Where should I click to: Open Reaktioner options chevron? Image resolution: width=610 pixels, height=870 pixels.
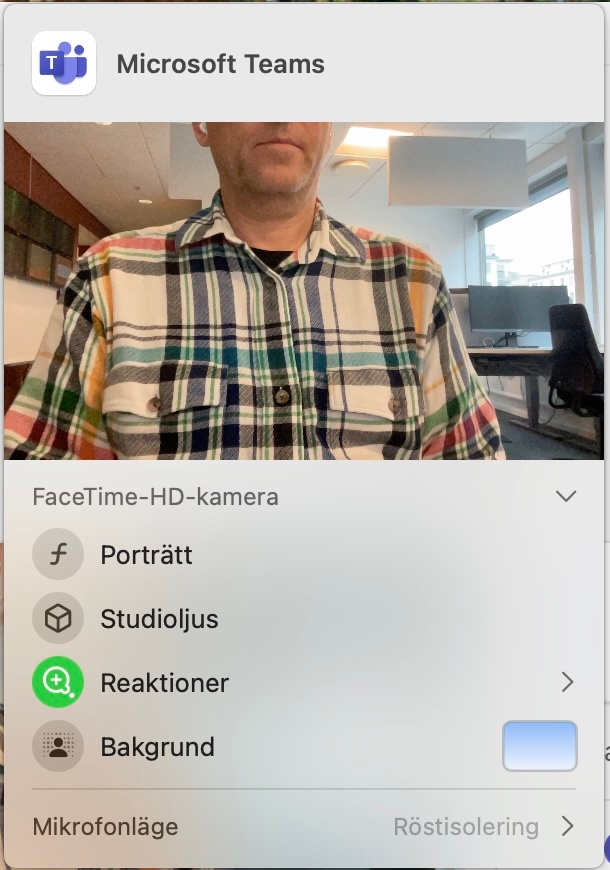[567, 683]
